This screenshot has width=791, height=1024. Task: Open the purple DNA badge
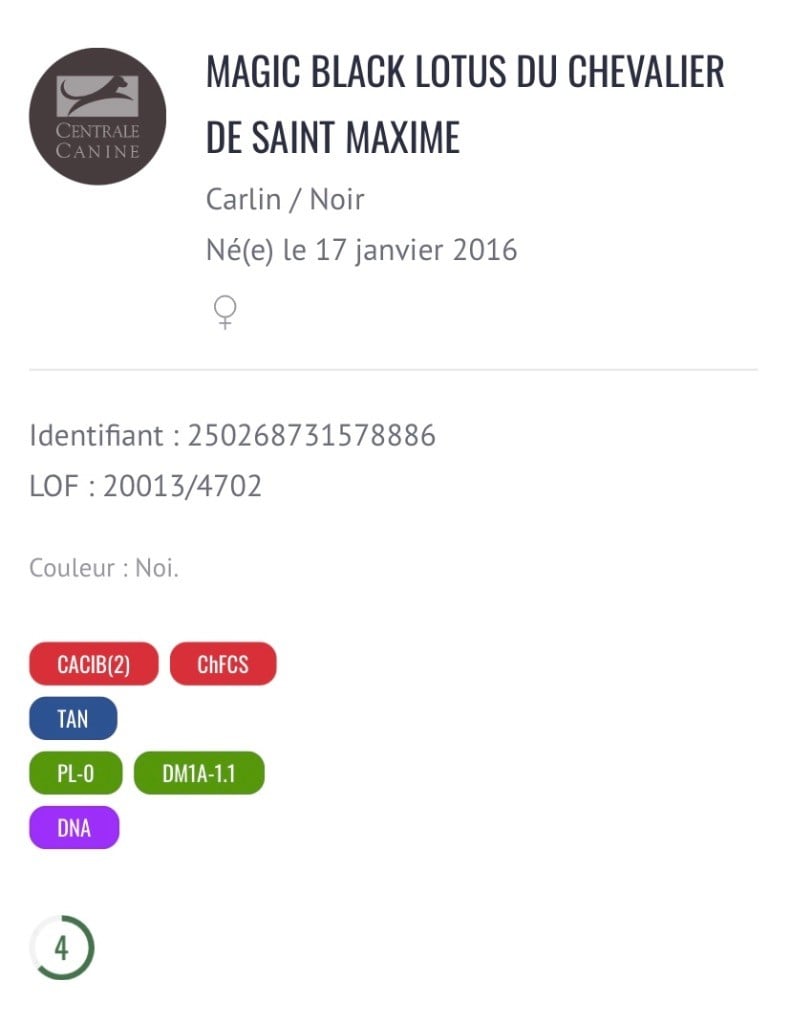[74, 827]
